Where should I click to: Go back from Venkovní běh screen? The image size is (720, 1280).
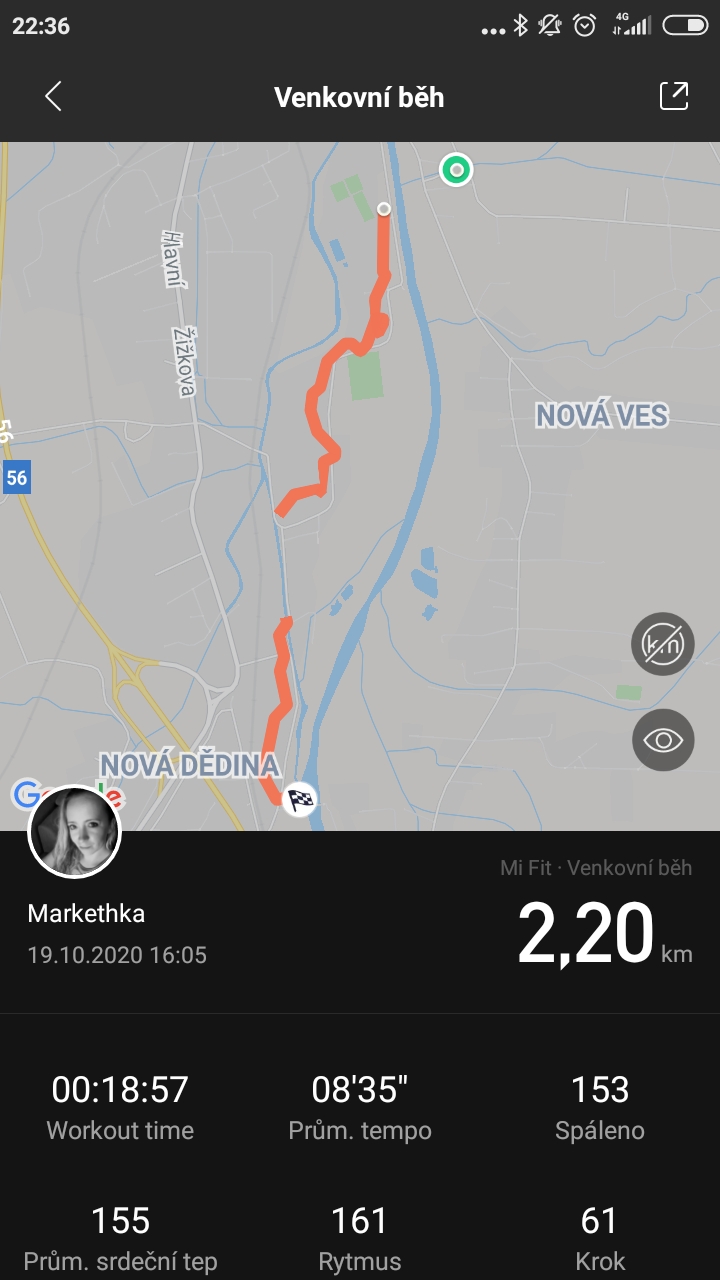tap(54, 97)
